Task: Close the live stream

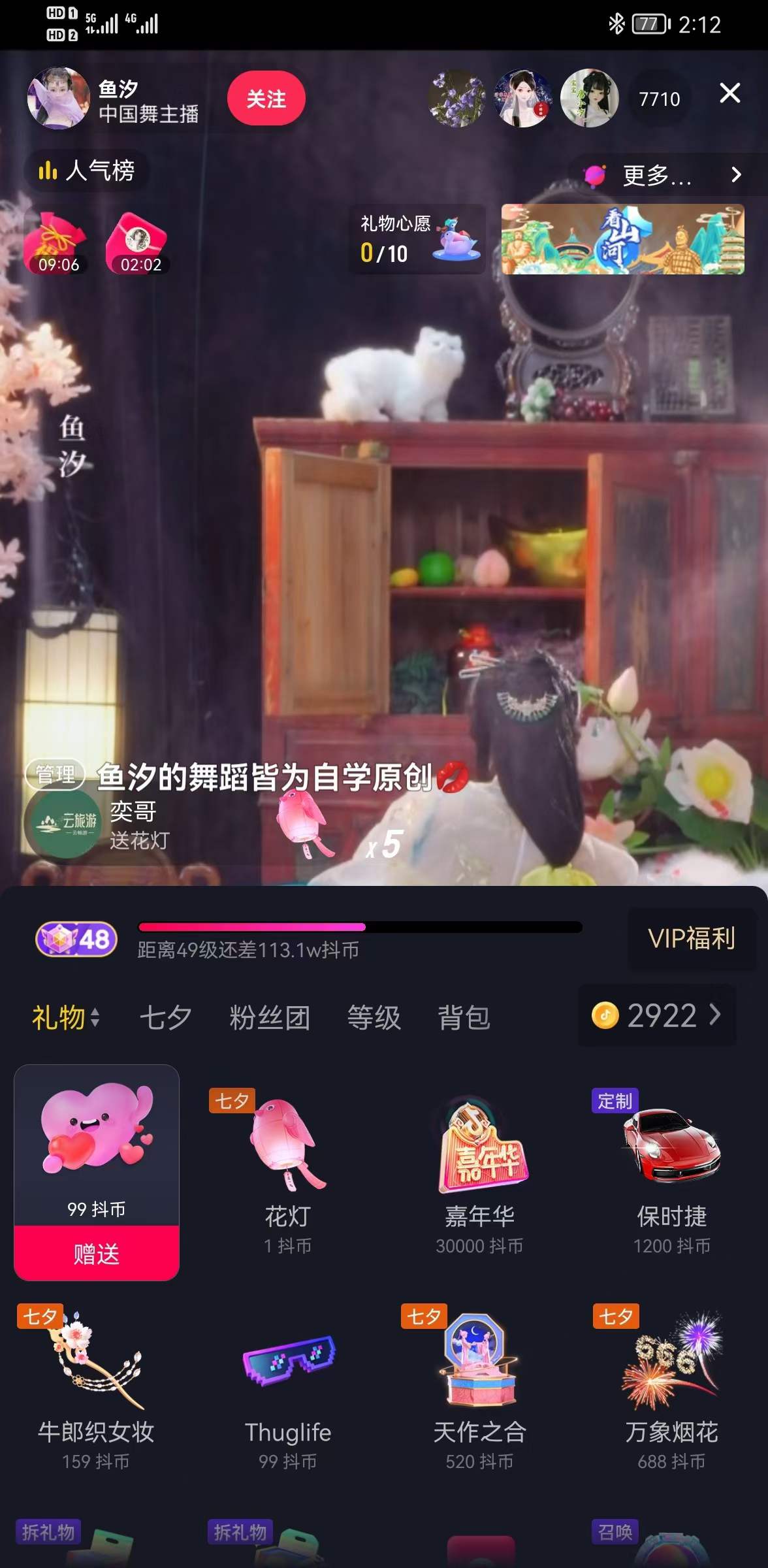Action: click(729, 93)
